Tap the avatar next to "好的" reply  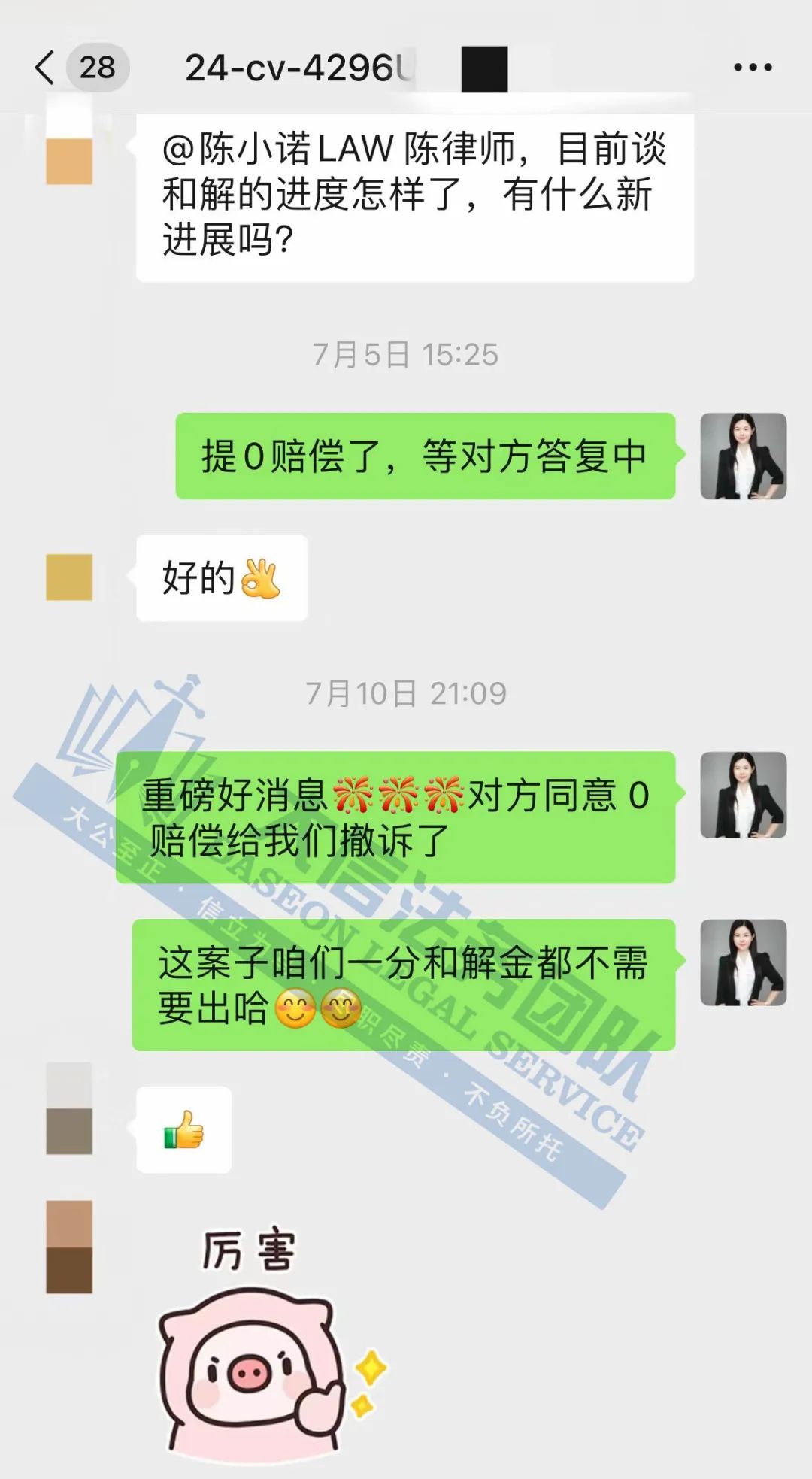click(x=69, y=577)
